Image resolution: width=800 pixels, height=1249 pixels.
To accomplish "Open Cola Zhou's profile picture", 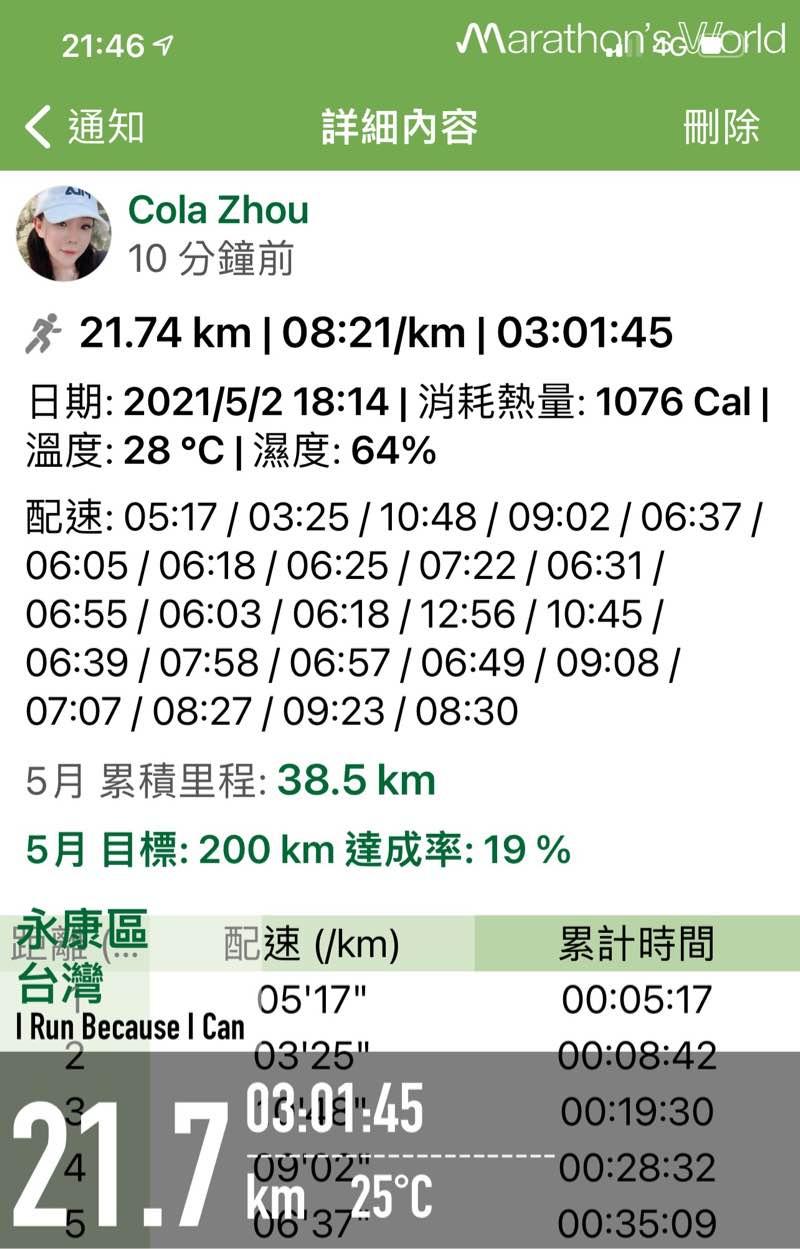I will point(64,232).
